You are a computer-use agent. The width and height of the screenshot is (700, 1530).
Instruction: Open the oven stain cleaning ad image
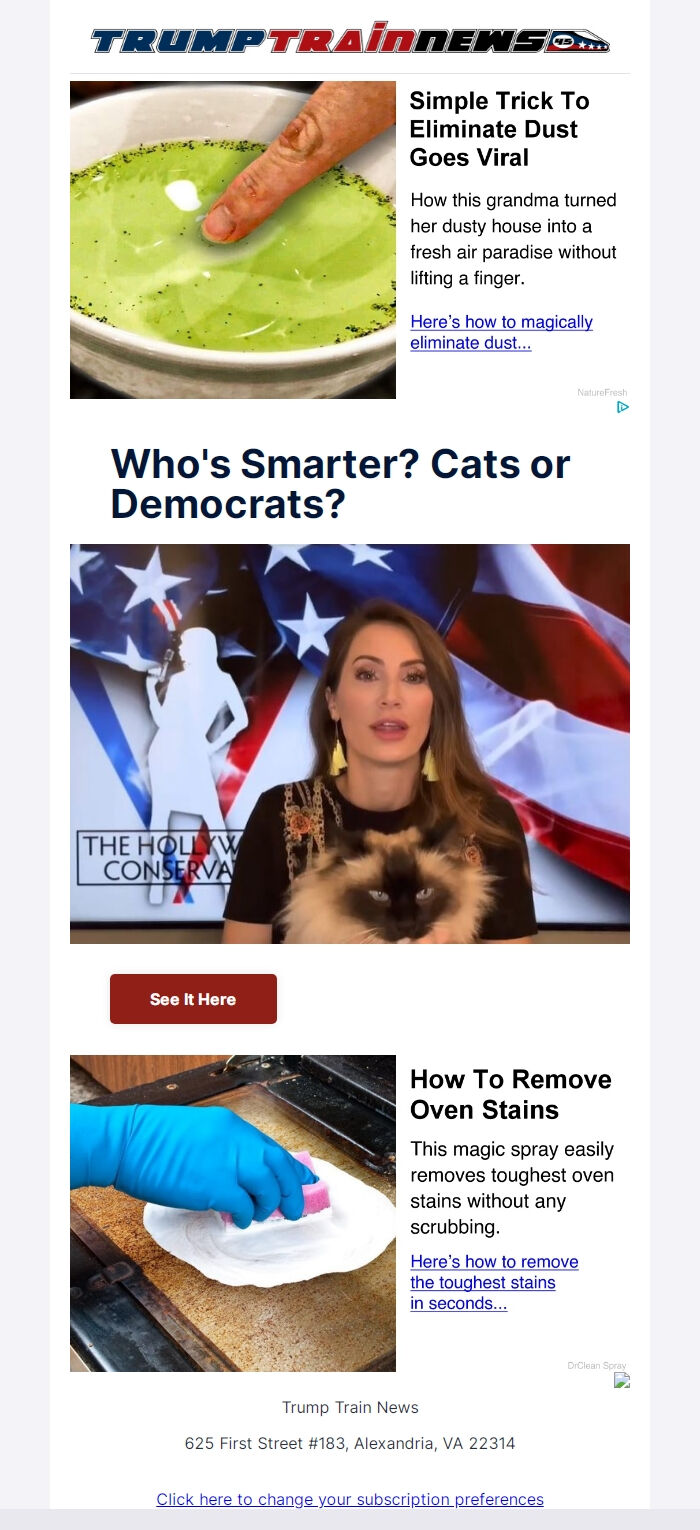tap(233, 1213)
